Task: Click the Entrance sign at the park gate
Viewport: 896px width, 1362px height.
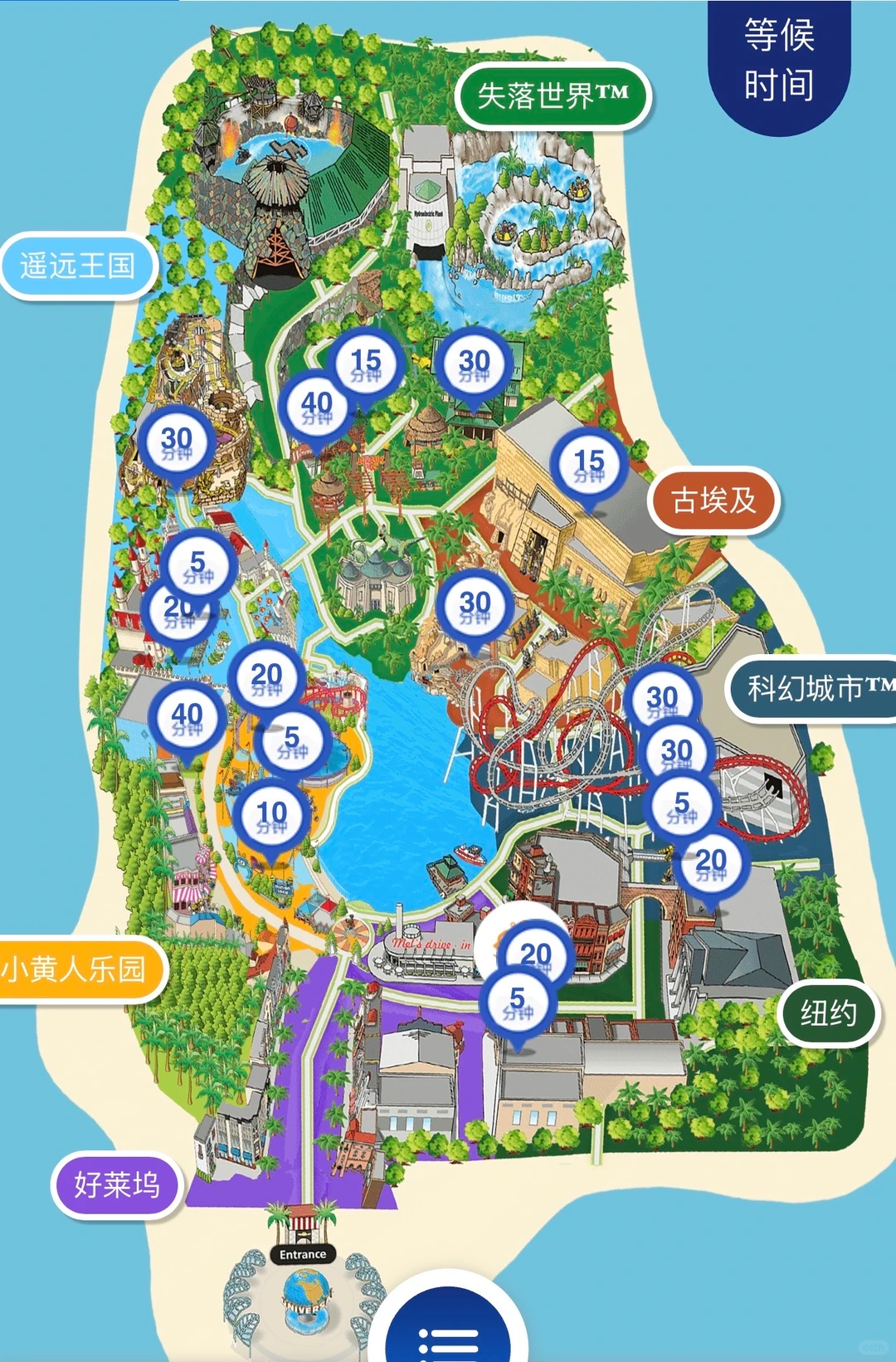Action: click(302, 1254)
